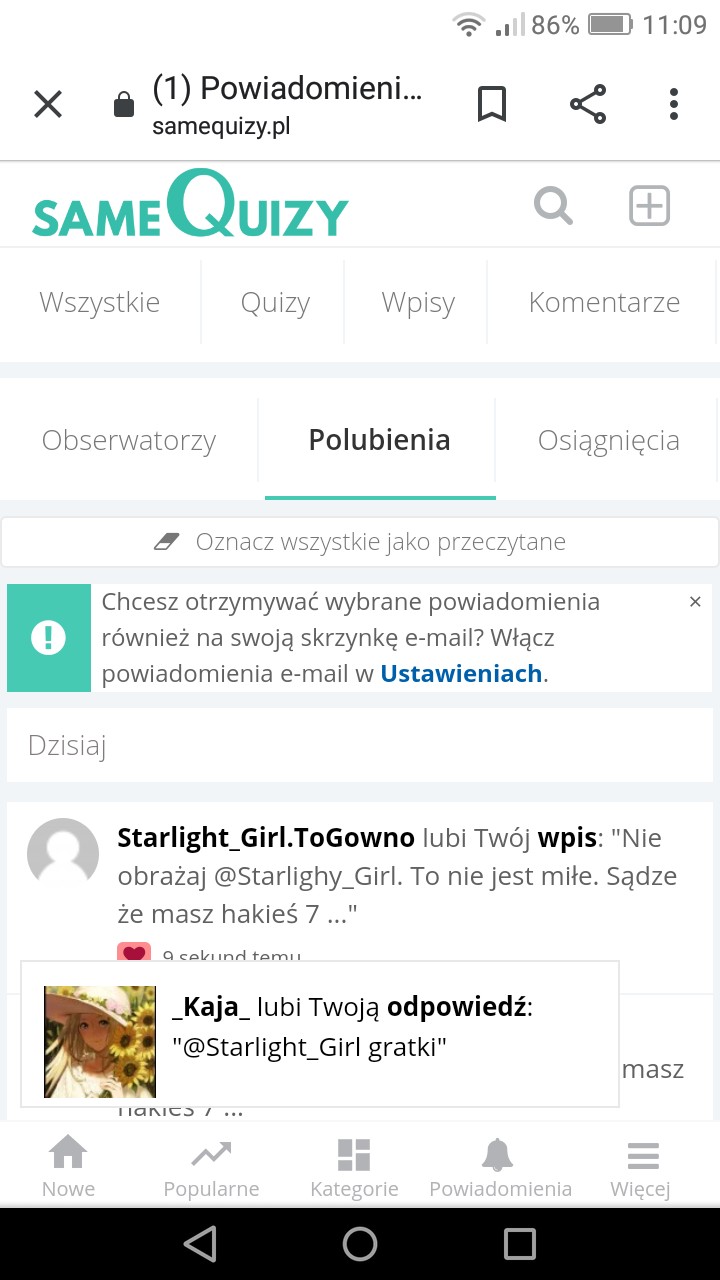This screenshot has width=720, height=1280.
Task: Close the browser tab with X
Action: coord(48,104)
